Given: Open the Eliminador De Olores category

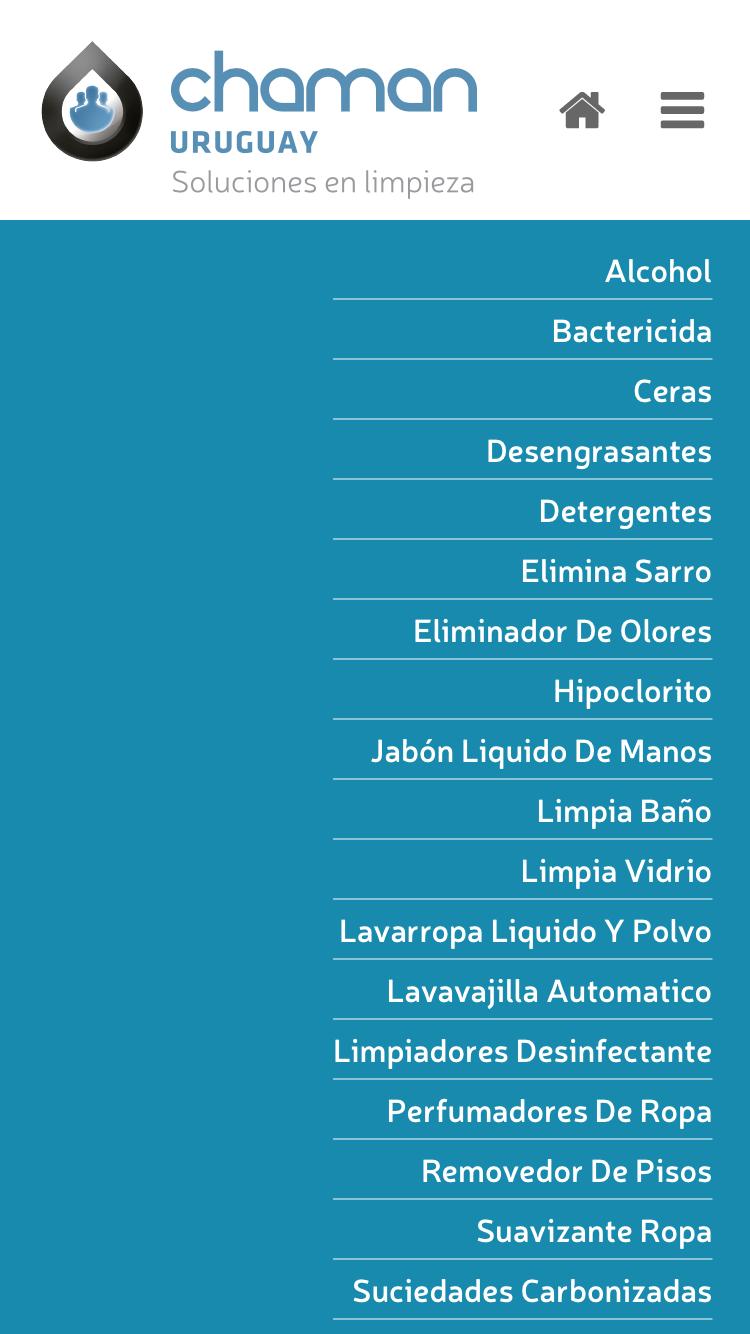Looking at the screenshot, I should [x=562, y=631].
